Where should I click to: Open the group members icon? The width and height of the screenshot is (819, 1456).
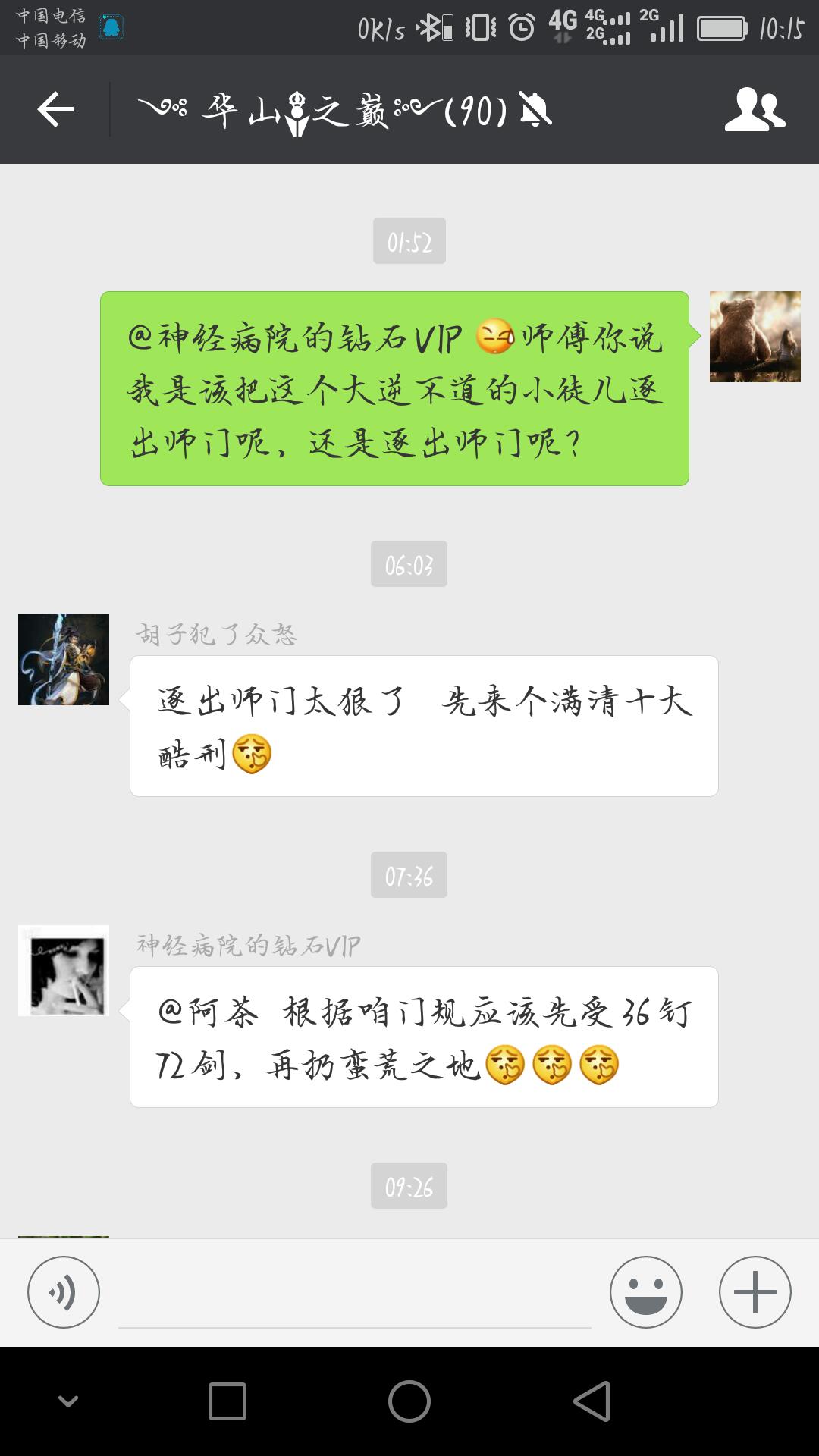(x=755, y=110)
